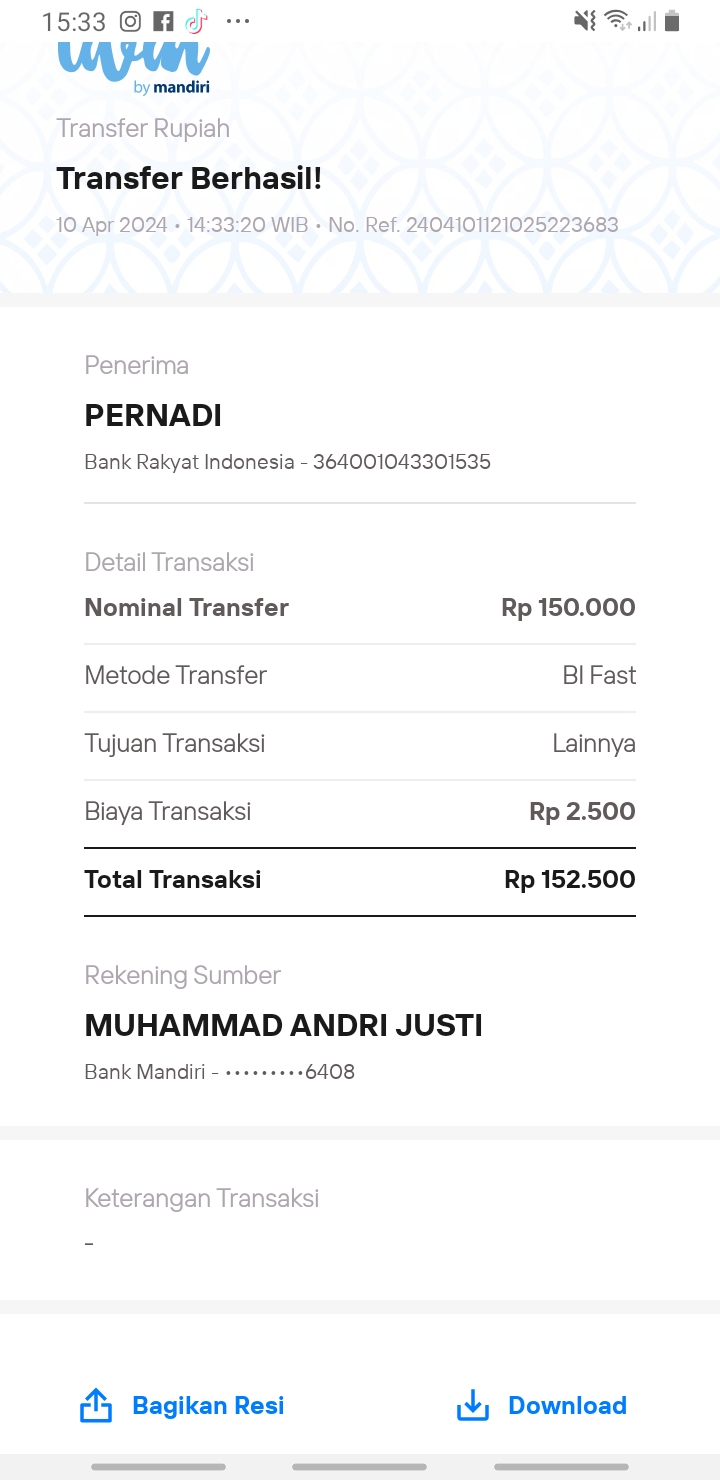Viewport: 720px width, 1480px height.
Task: Download the transfer receipt
Action: 541,1405
